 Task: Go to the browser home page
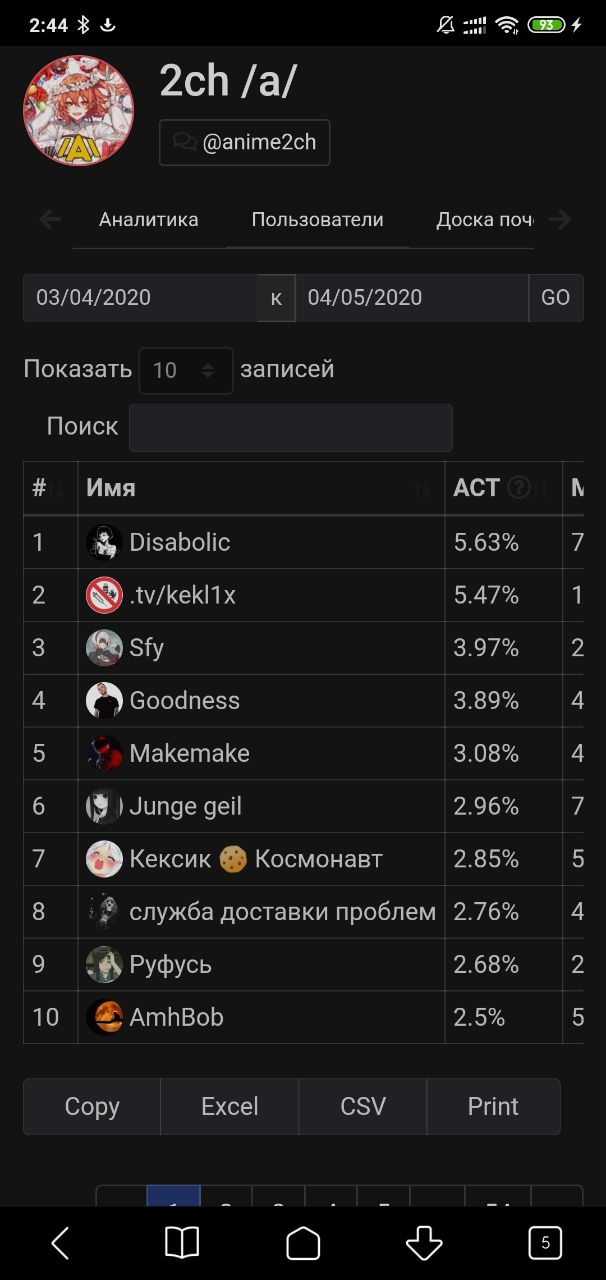pos(303,1243)
